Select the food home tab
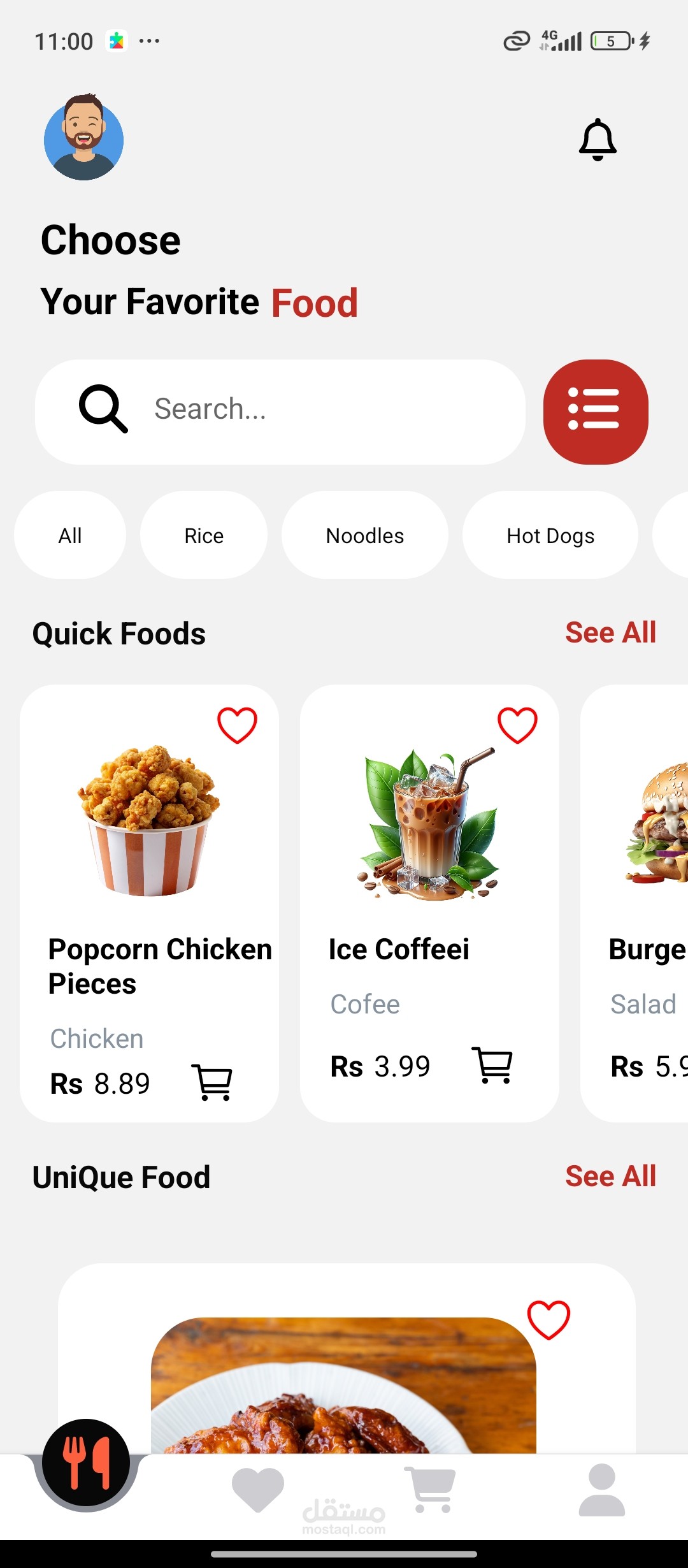688x1568 pixels. click(86, 1463)
